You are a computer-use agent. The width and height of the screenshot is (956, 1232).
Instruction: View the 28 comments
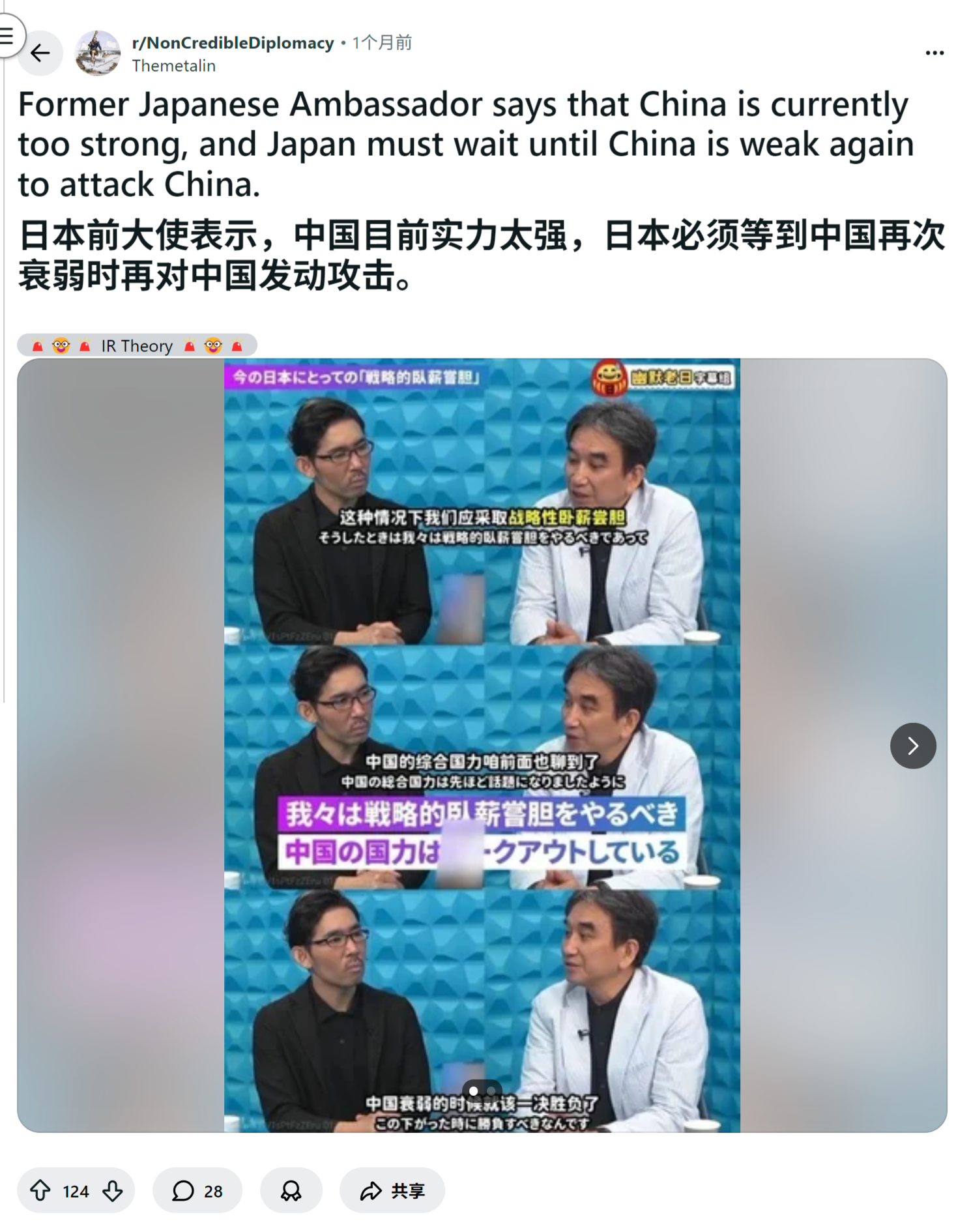pos(197,1191)
